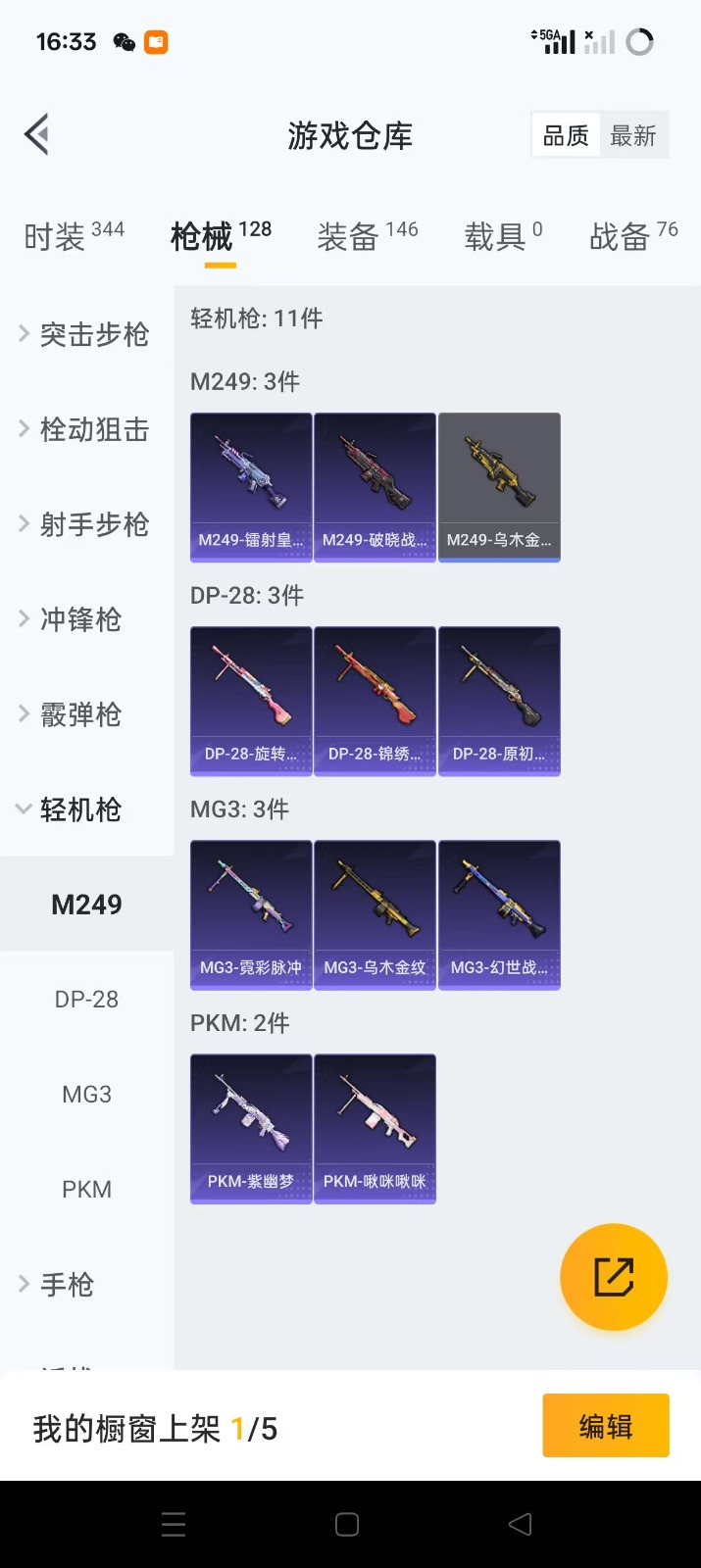
Task: Open the M249-乌木金 skin tile
Action: tap(499, 487)
